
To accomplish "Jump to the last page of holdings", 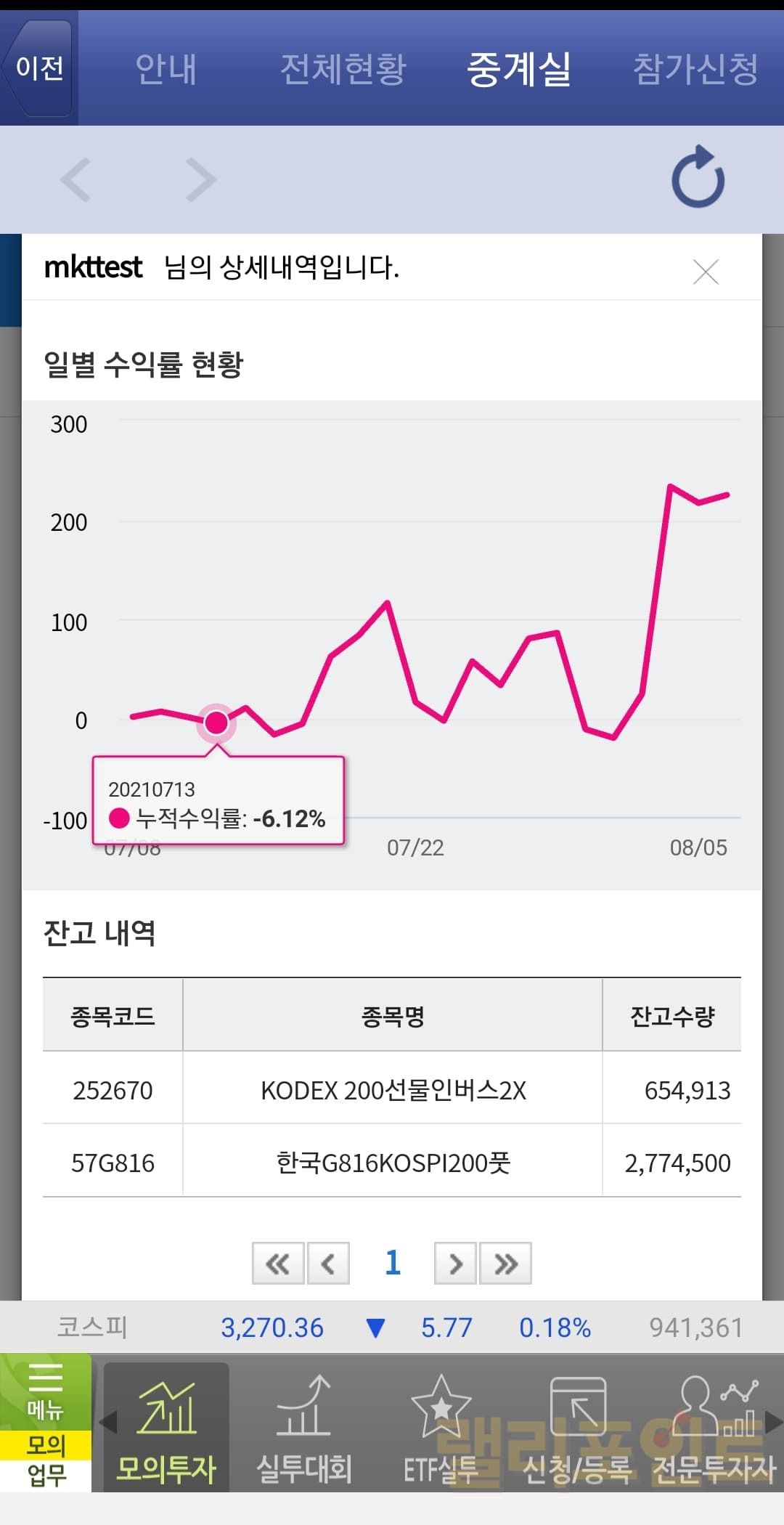I will 506,1264.
